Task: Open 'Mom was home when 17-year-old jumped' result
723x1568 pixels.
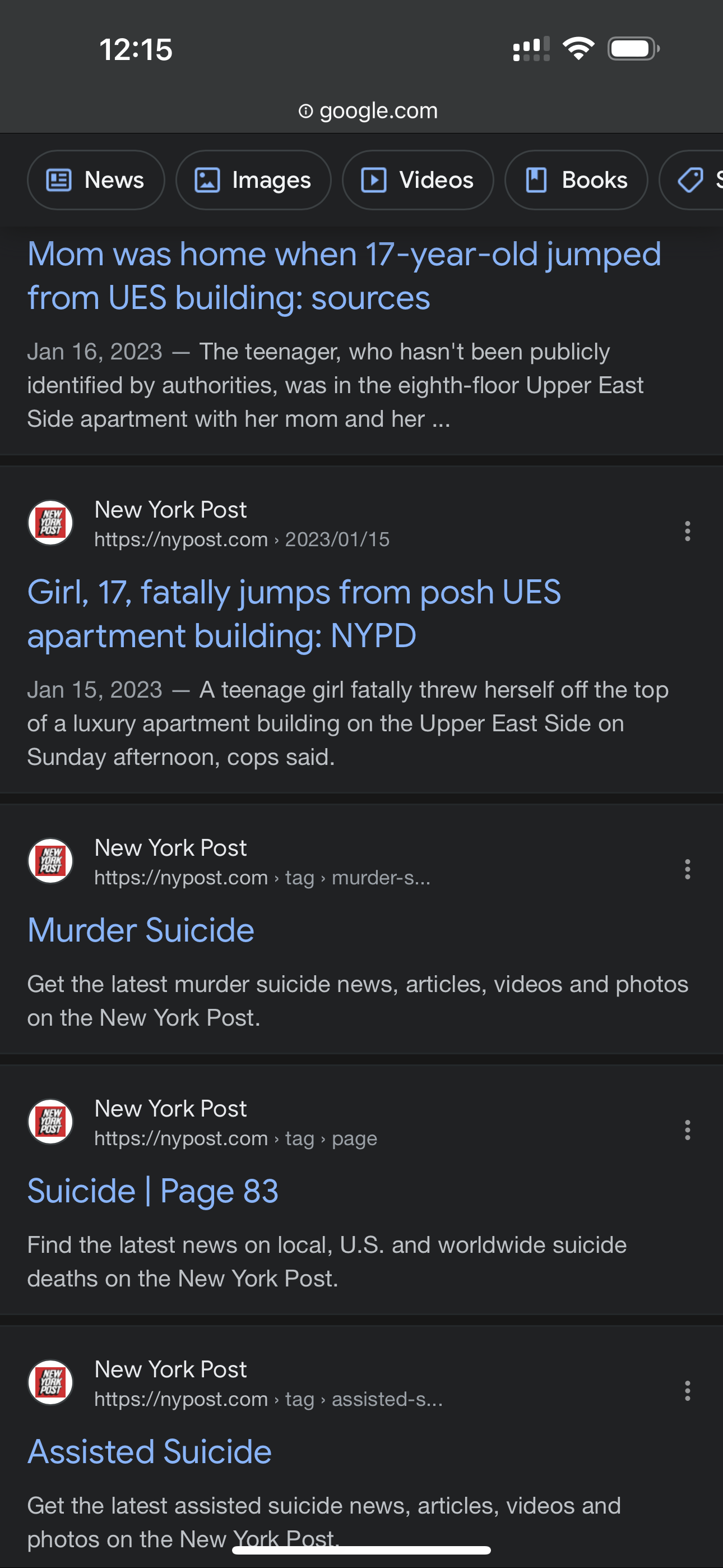Action: point(344,276)
